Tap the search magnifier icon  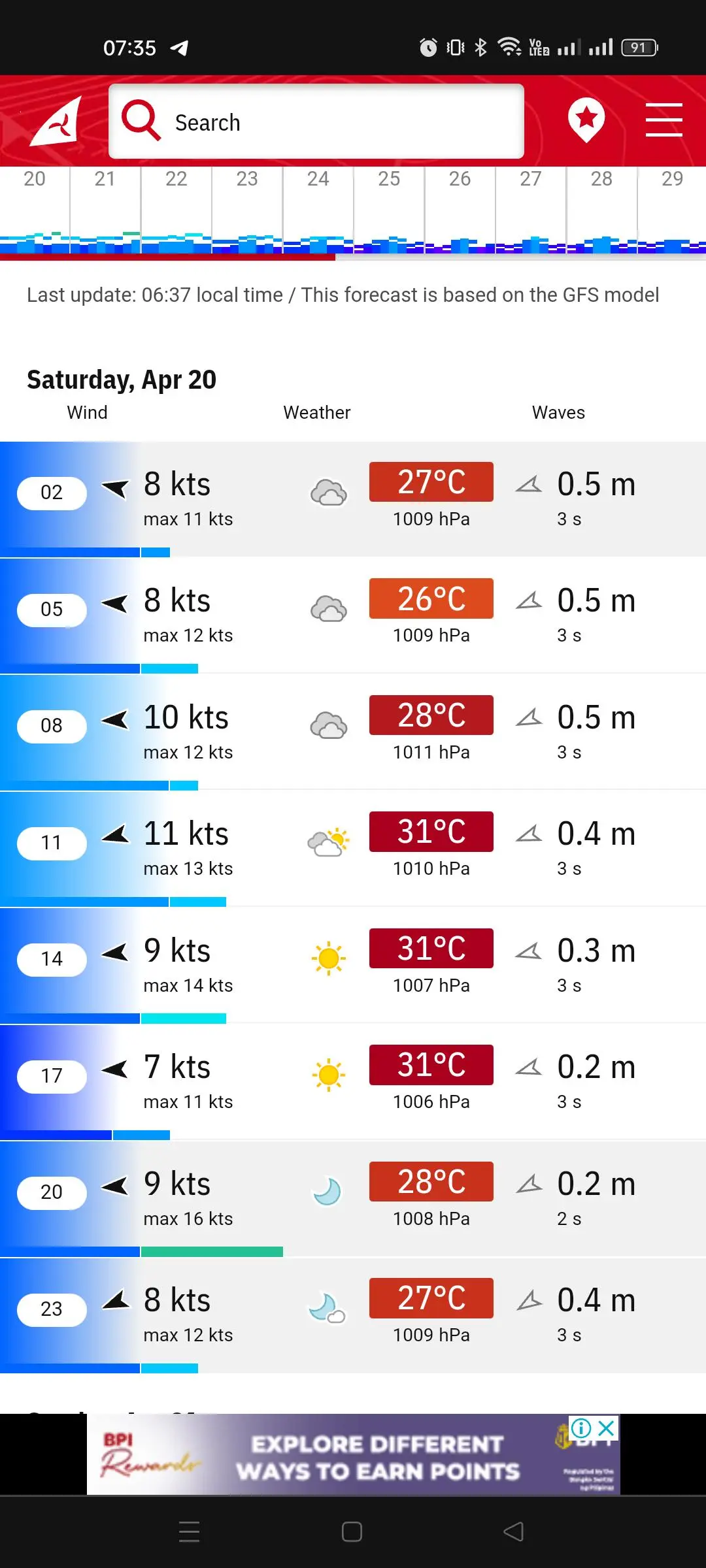tap(141, 122)
